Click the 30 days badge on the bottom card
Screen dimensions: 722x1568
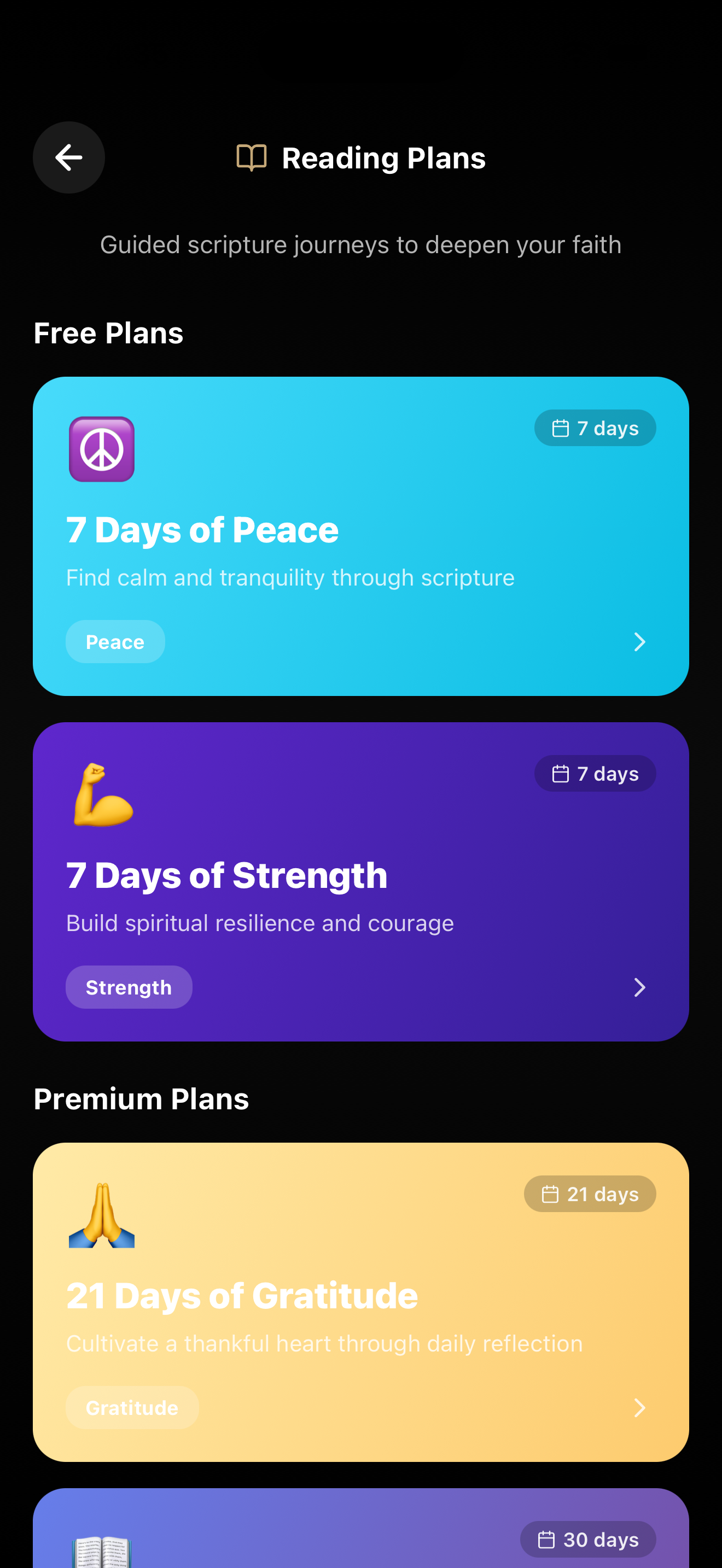(587, 1540)
